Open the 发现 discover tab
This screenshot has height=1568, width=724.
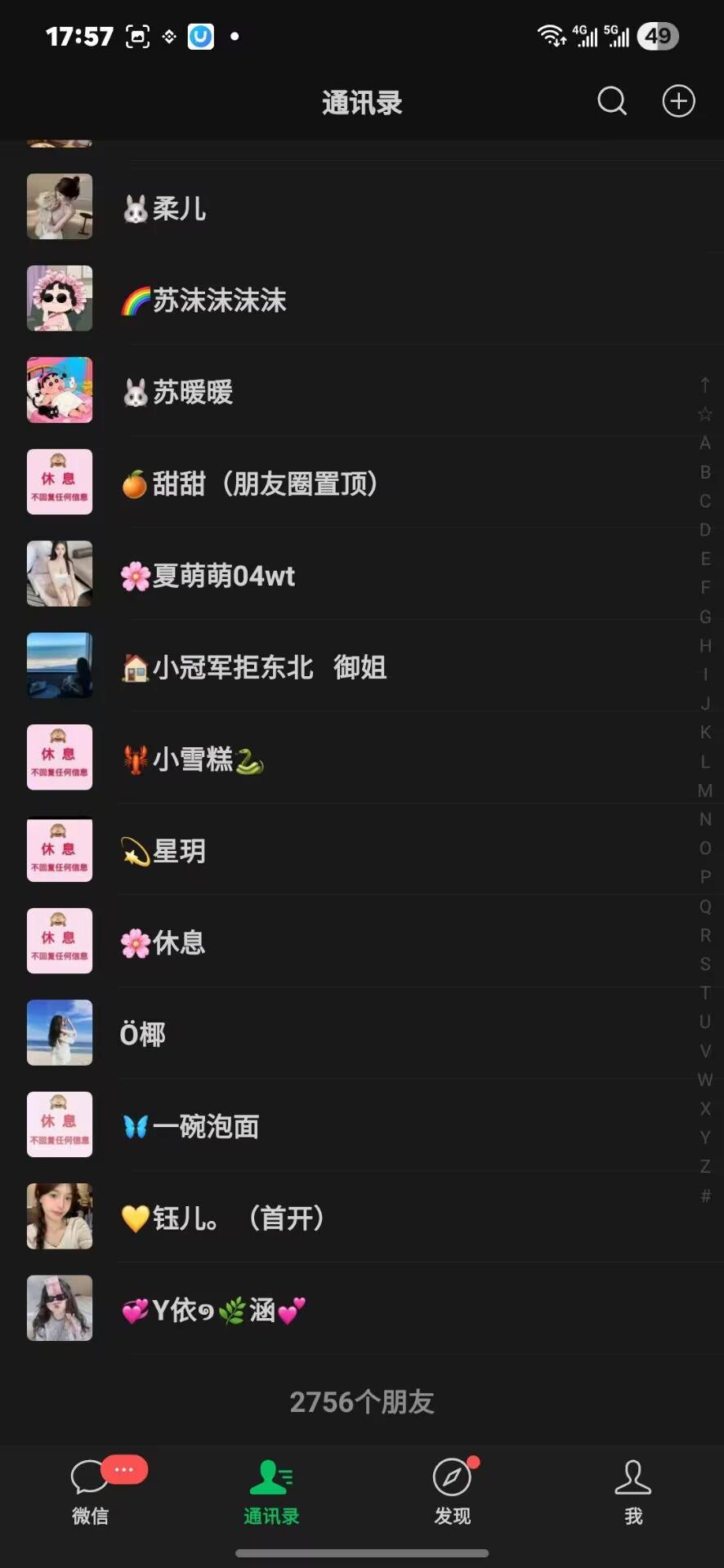[452, 1491]
